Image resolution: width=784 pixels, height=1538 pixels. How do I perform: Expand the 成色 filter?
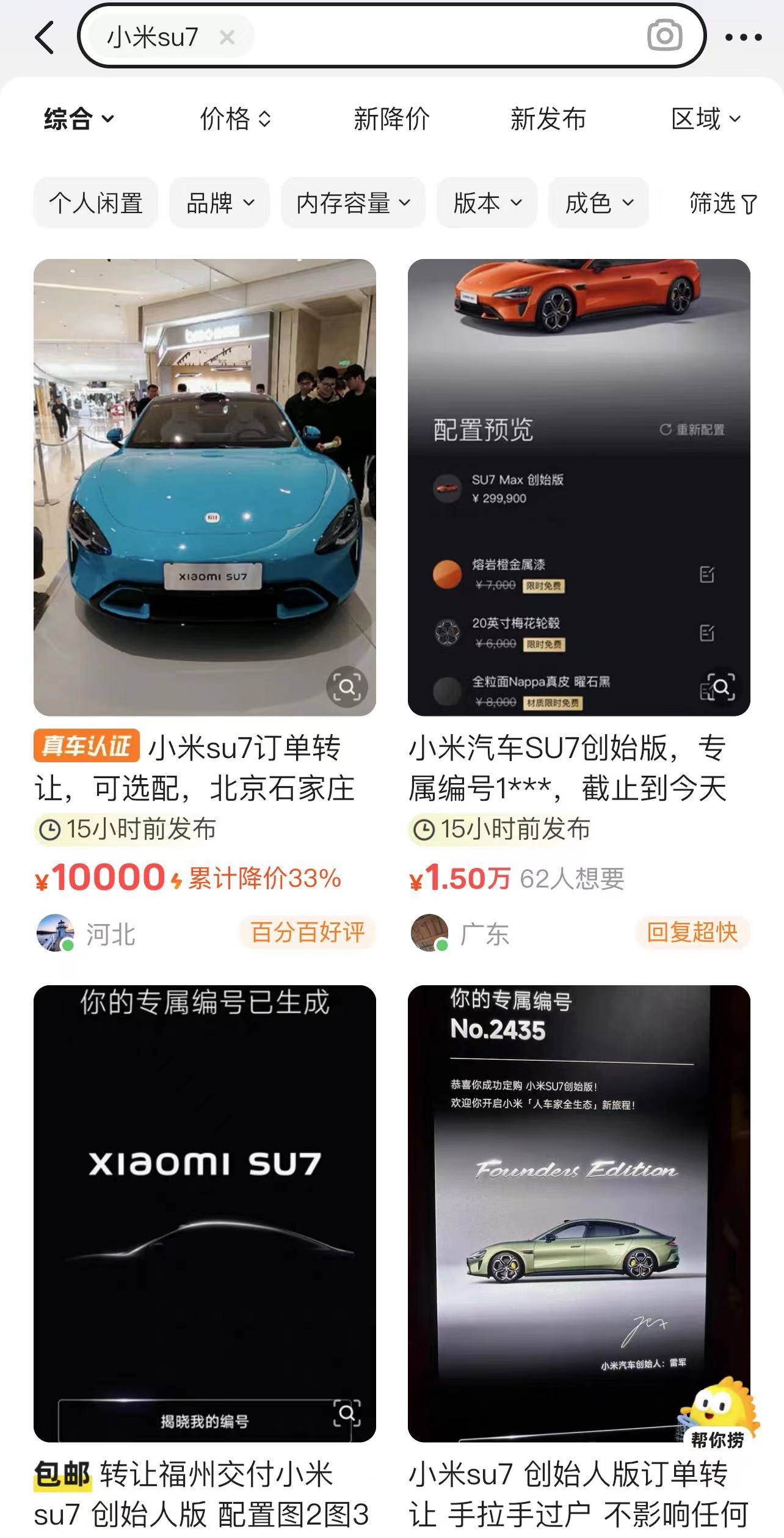(598, 203)
